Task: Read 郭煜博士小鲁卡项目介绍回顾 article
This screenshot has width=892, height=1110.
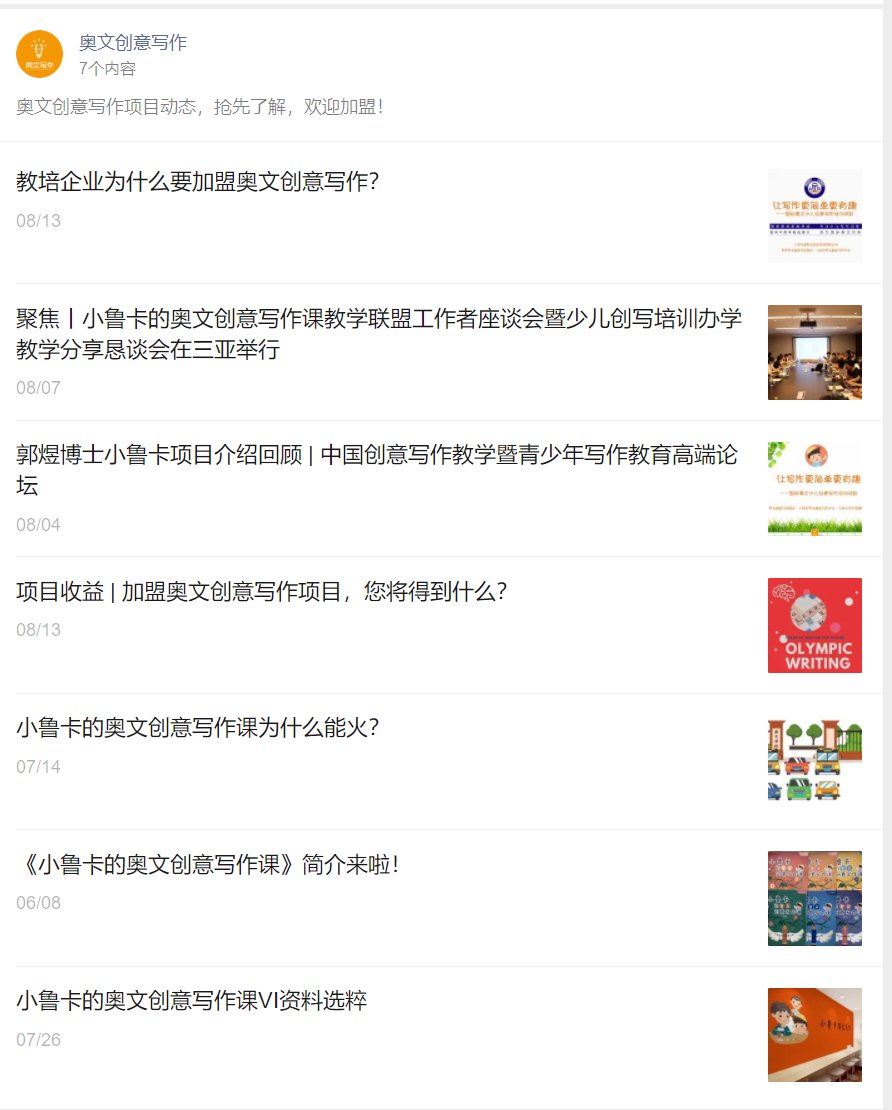Action: (x=377, y=470)
